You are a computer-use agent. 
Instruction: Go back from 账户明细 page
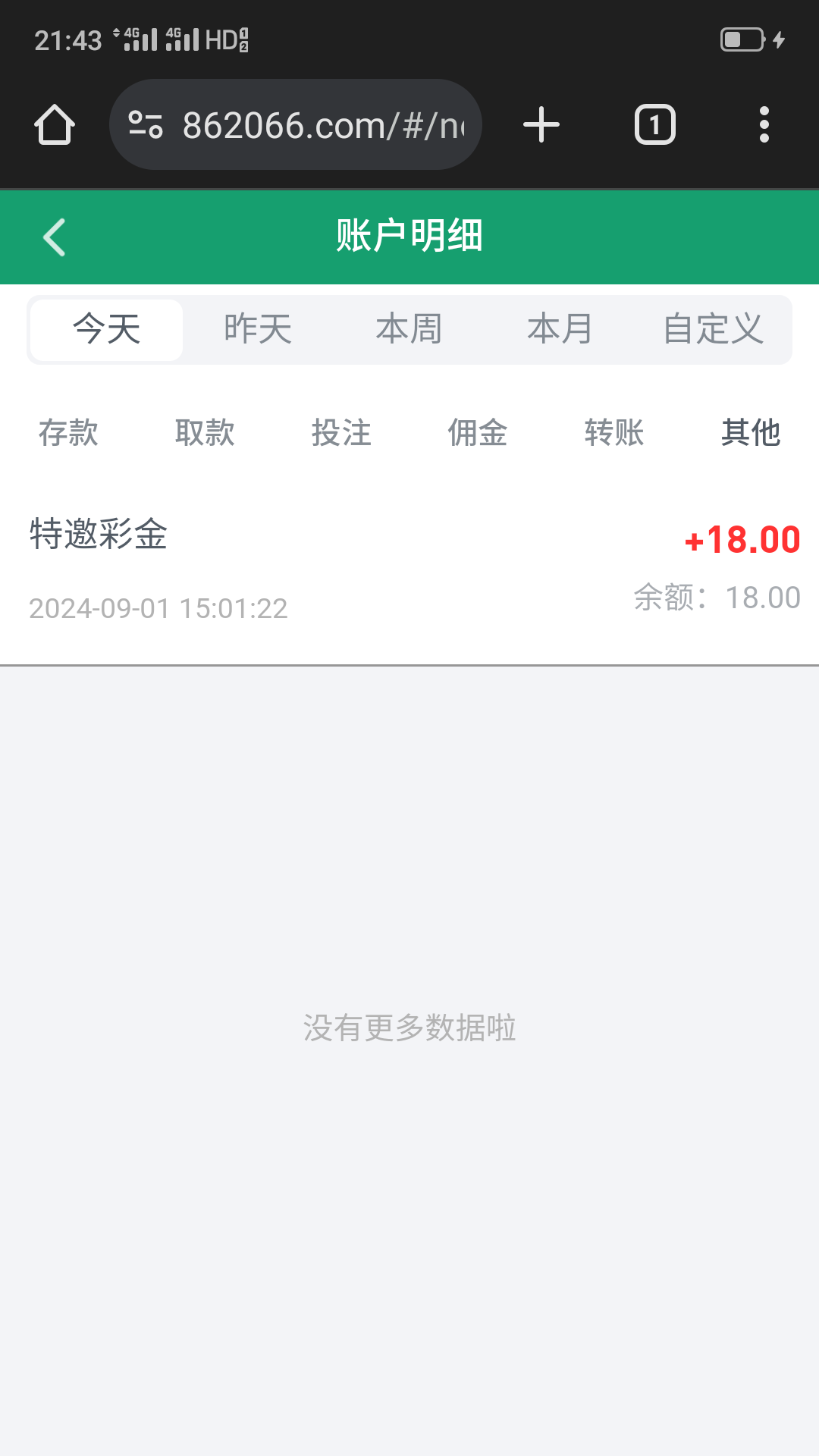55,237
